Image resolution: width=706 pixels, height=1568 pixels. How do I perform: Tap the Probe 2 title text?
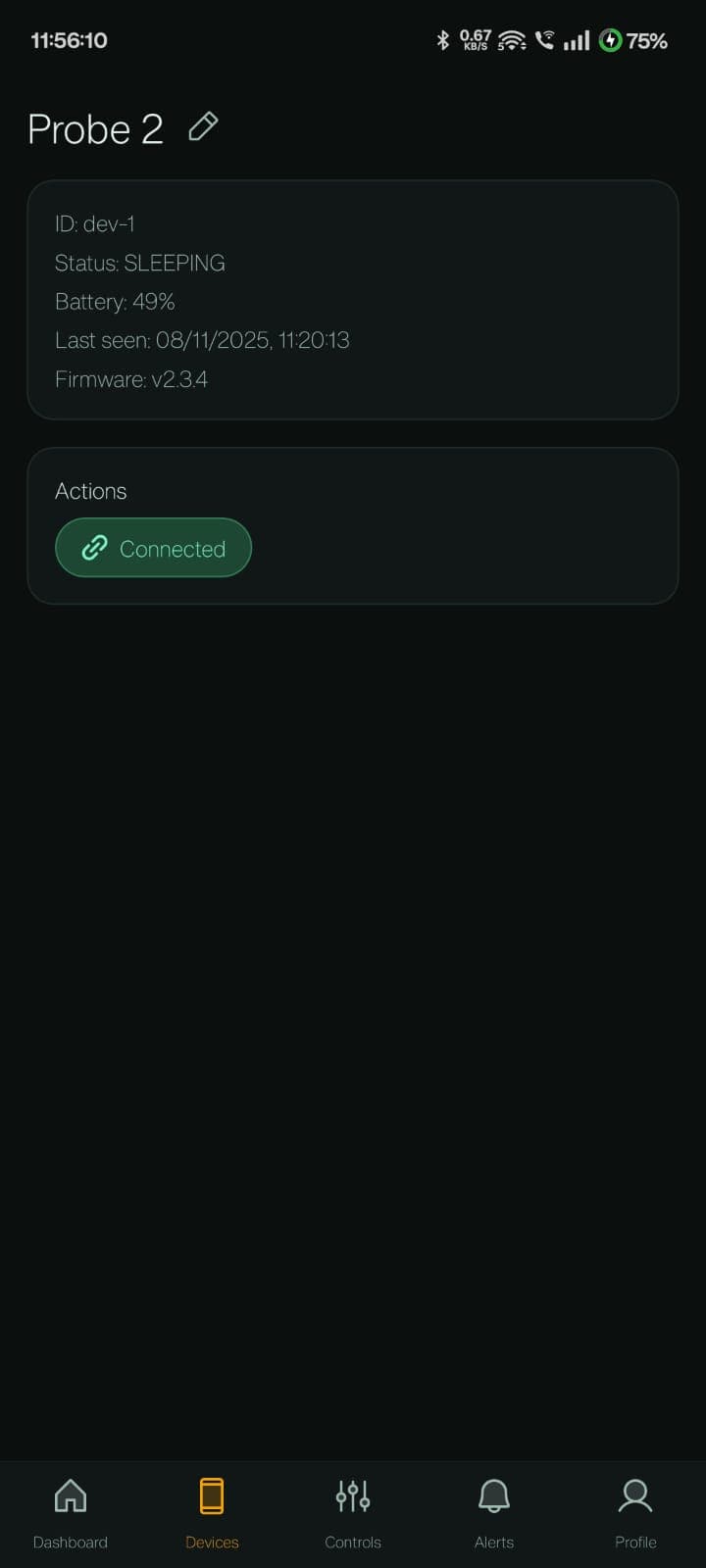pyautogui.click(x=95, y=128)
